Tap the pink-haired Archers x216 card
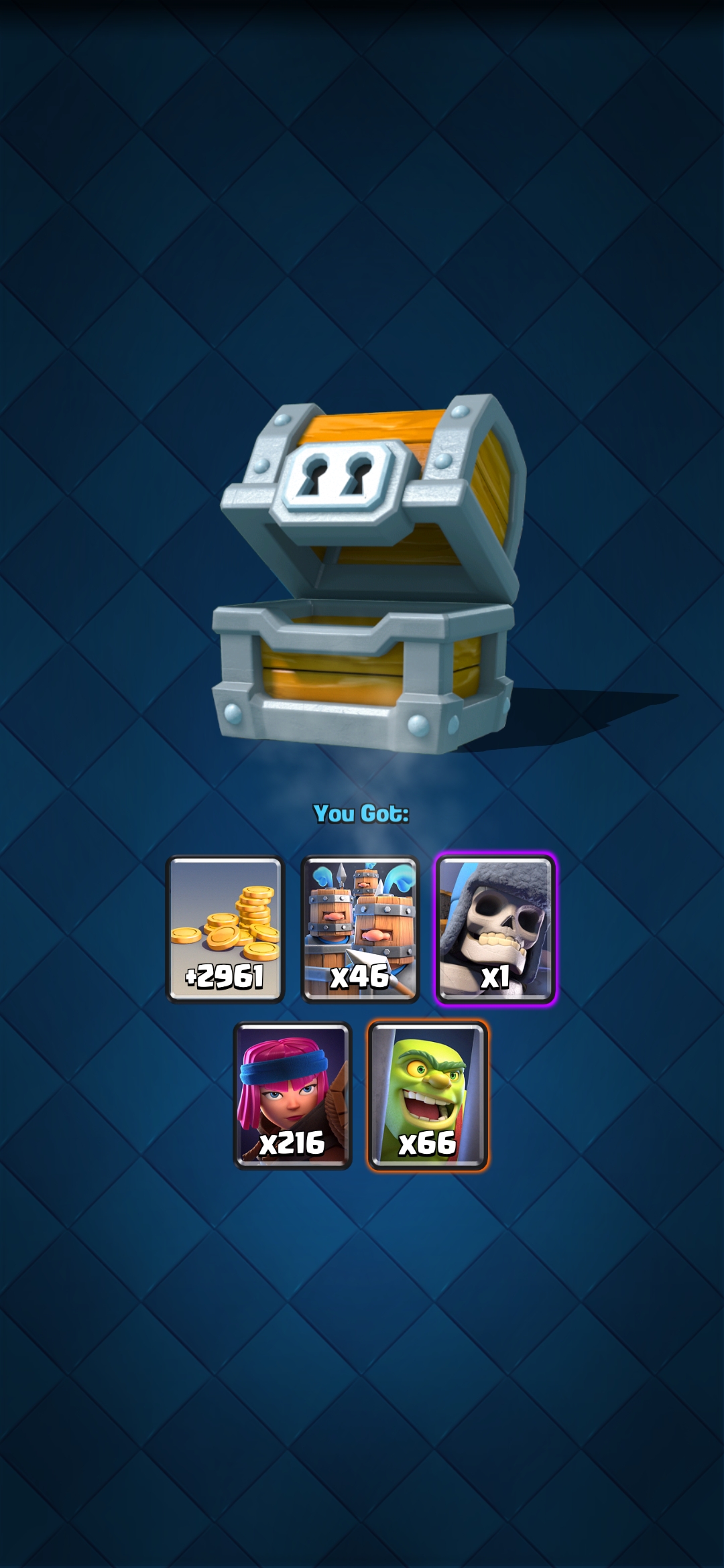The height and width of the screenshot is (1568, 724). (292, 1096)
